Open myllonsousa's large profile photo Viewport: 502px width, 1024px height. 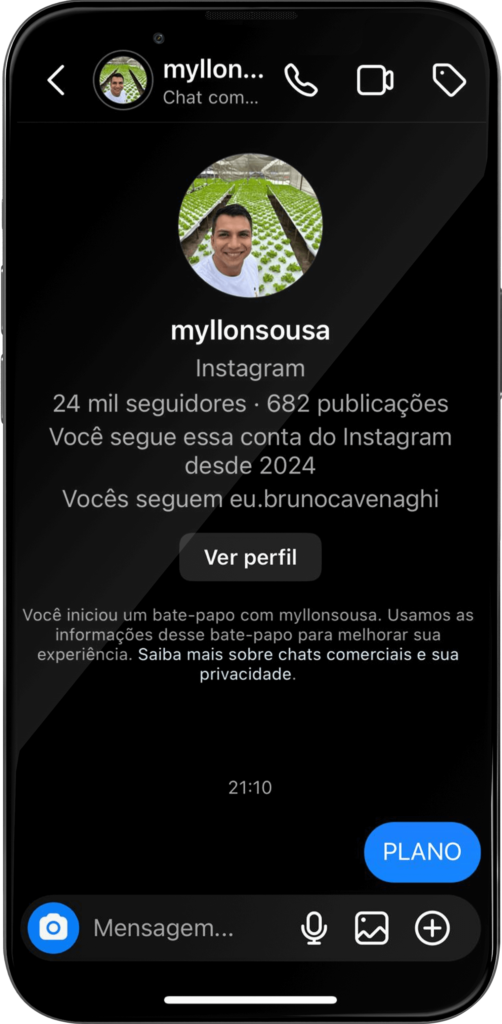[251, 225]
